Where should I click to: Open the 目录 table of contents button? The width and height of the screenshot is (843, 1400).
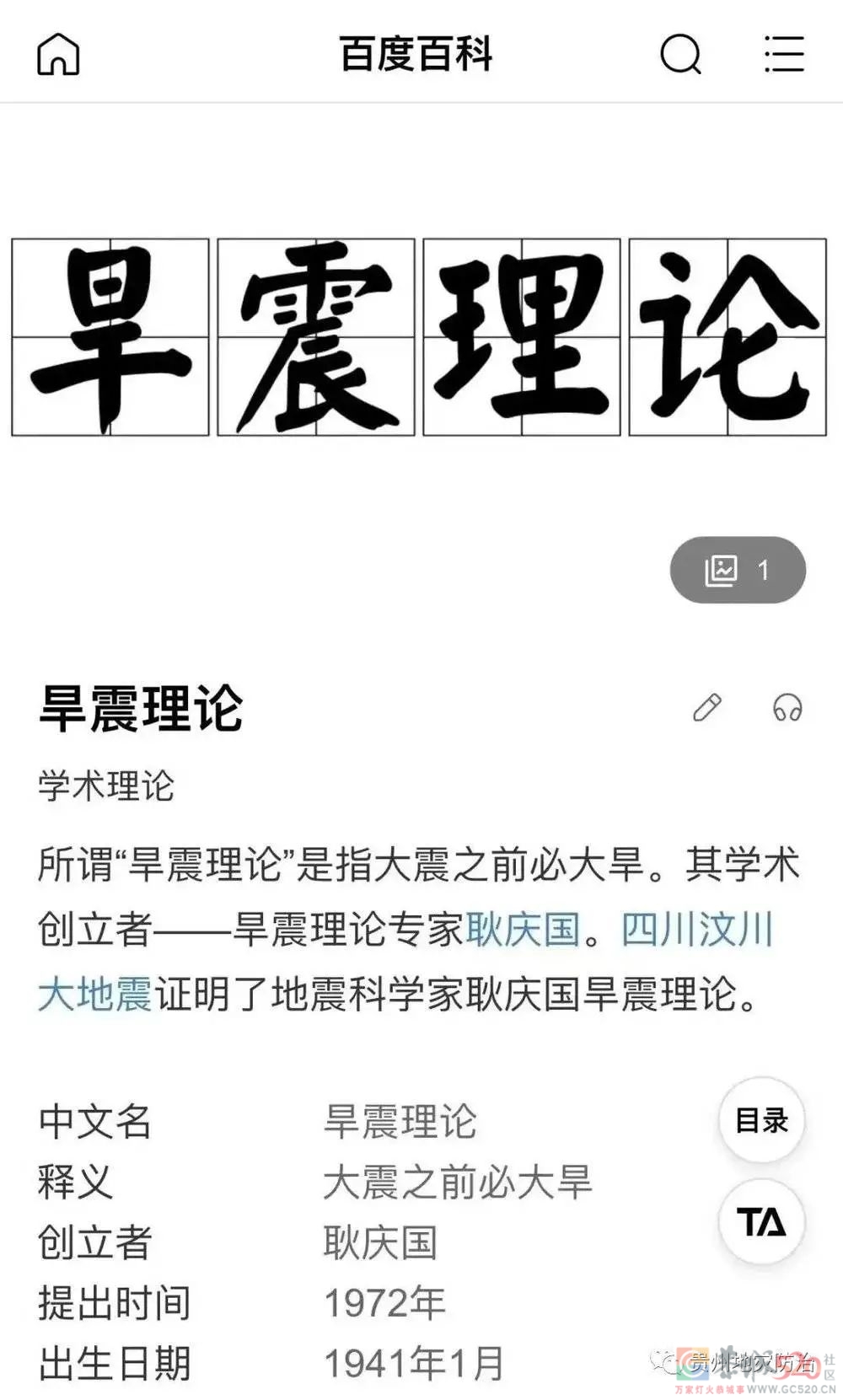(761, 1121)
